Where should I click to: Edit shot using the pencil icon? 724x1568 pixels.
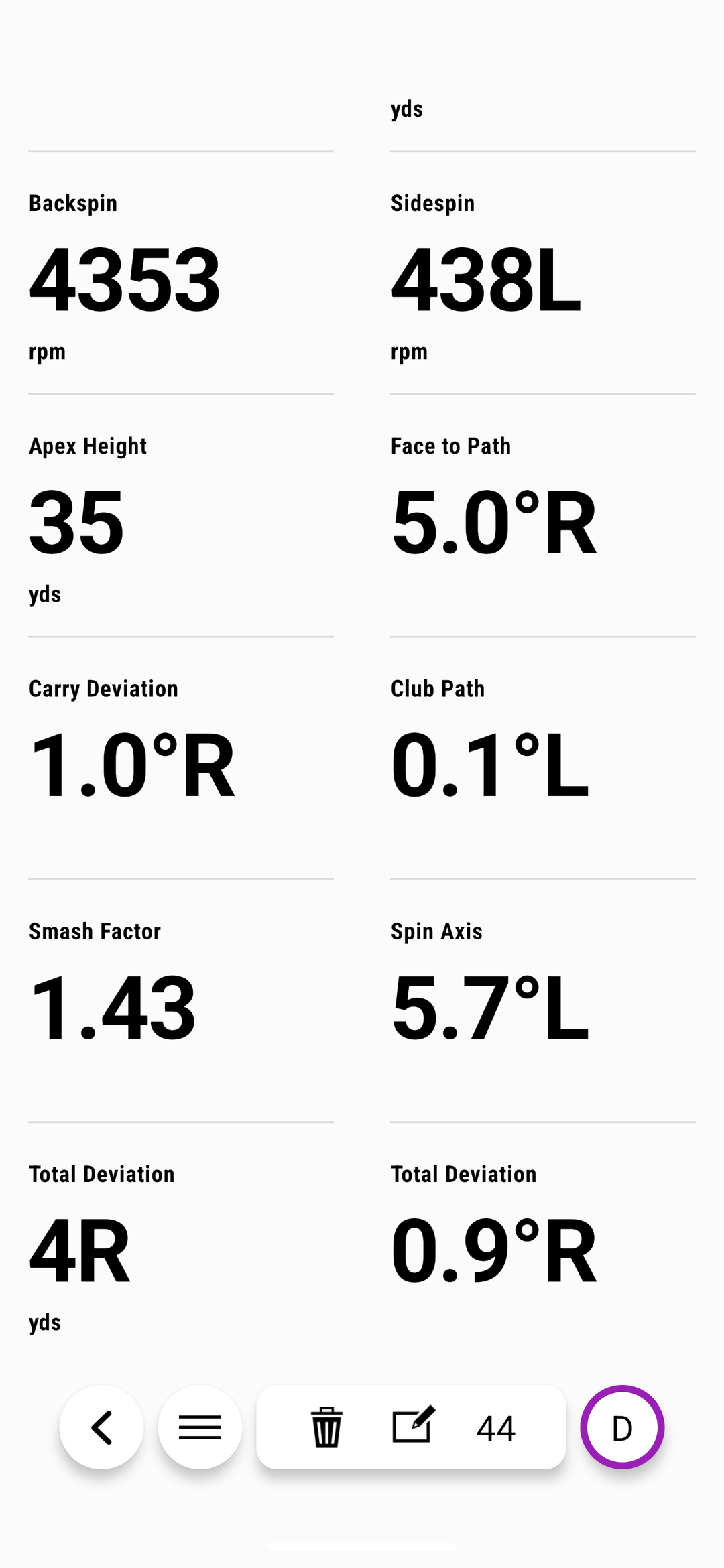click(412, 1425)
